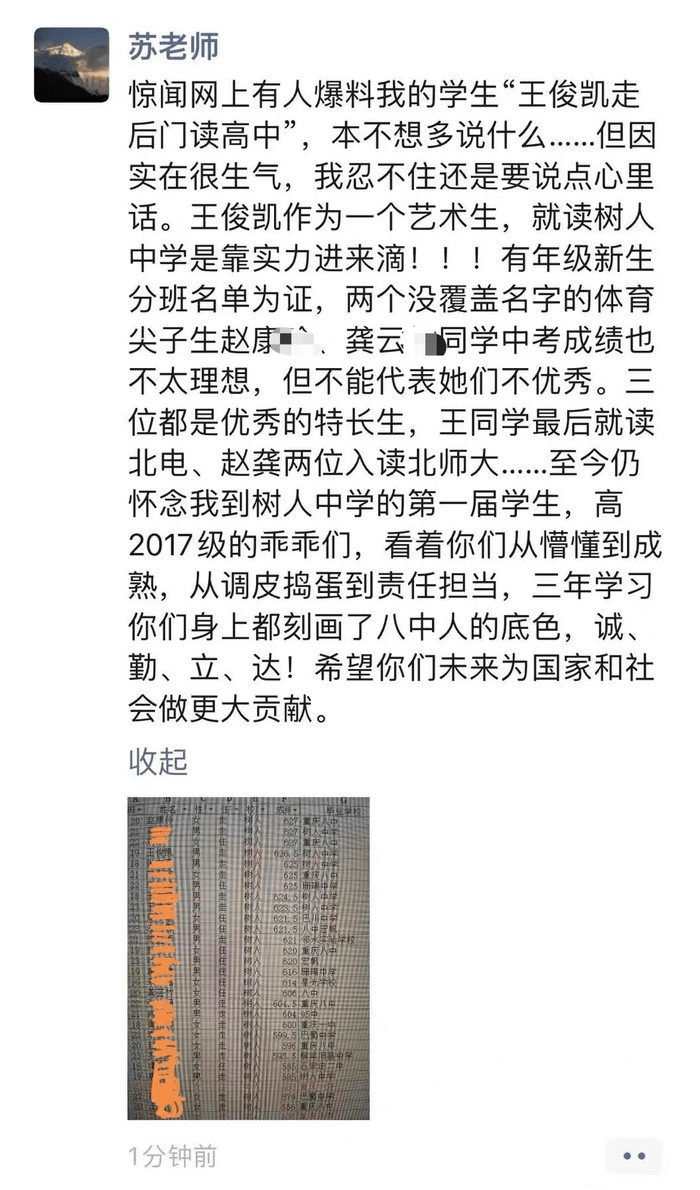Screen dimensions: 700x1190
Task: Open the like and comment menu
Action: [633, 1156]
